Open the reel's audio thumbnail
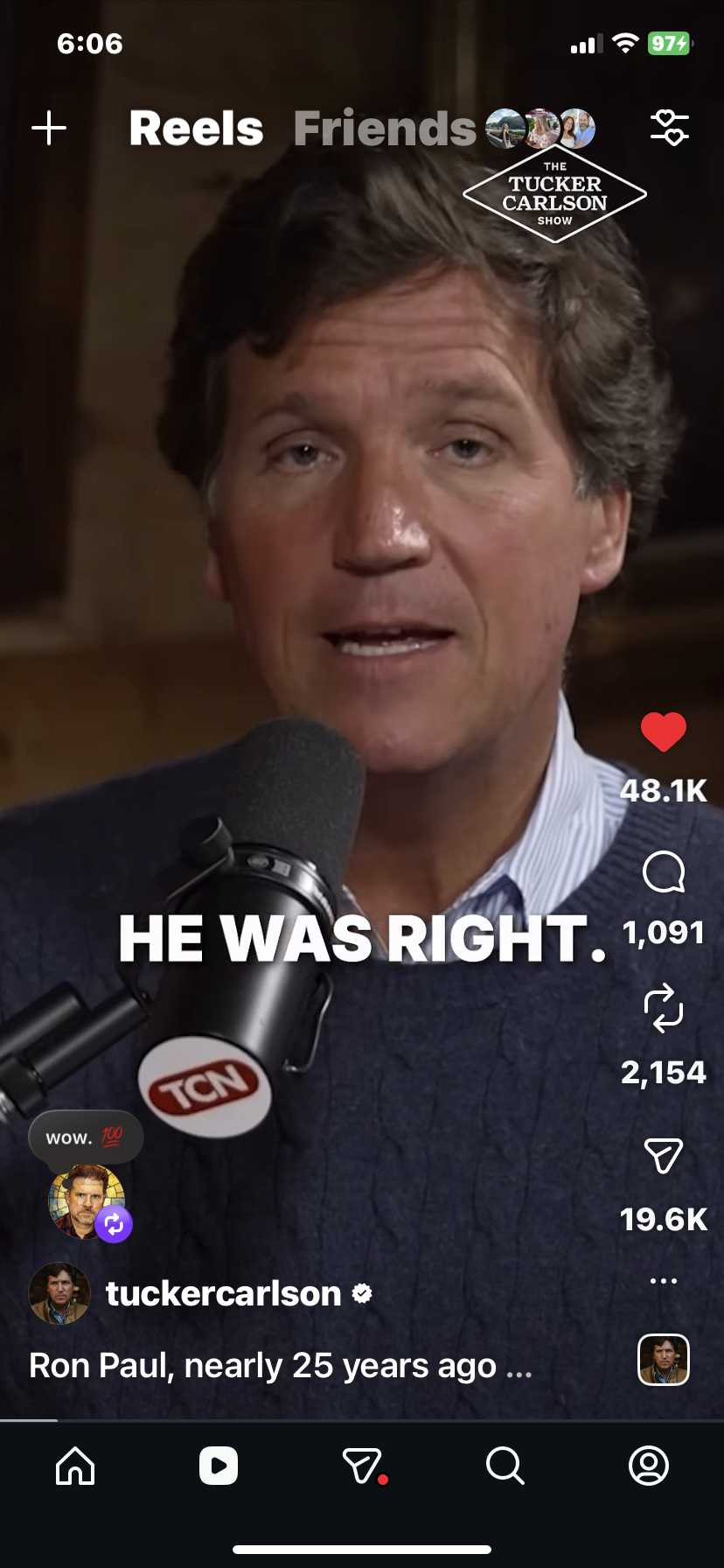 click(x=664, y=1360)
